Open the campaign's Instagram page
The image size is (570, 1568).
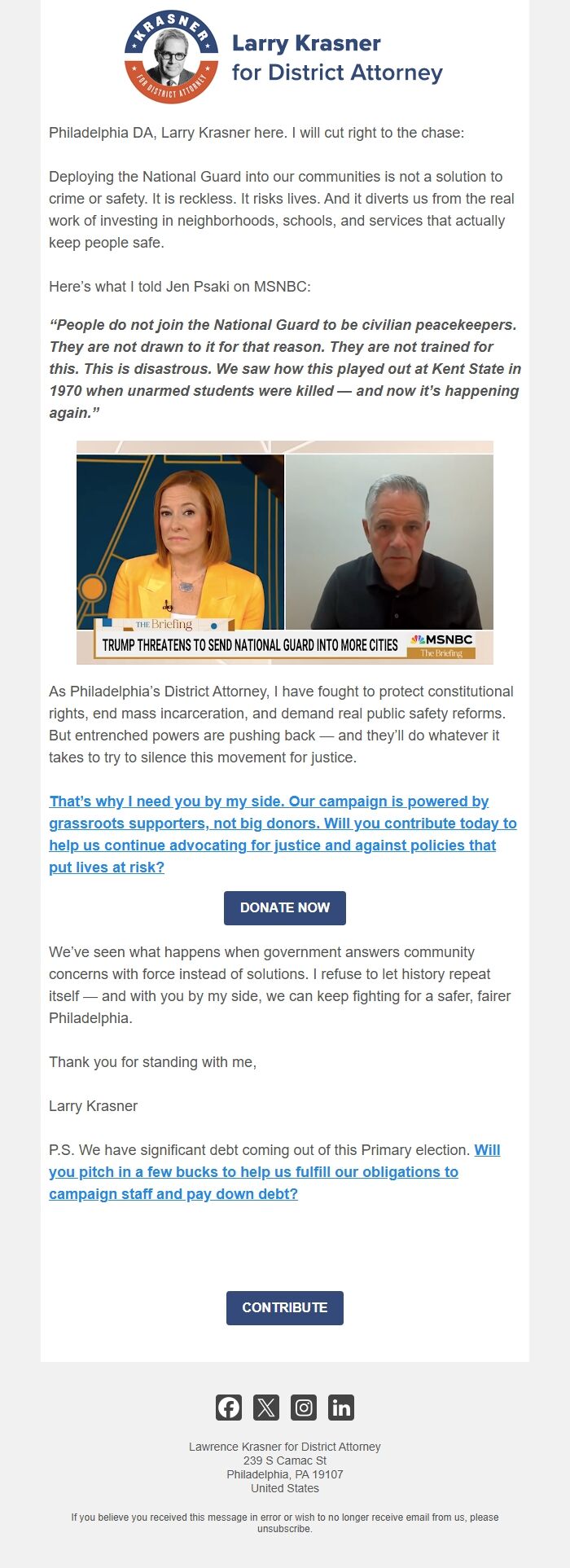click(x=304, y=1408)
